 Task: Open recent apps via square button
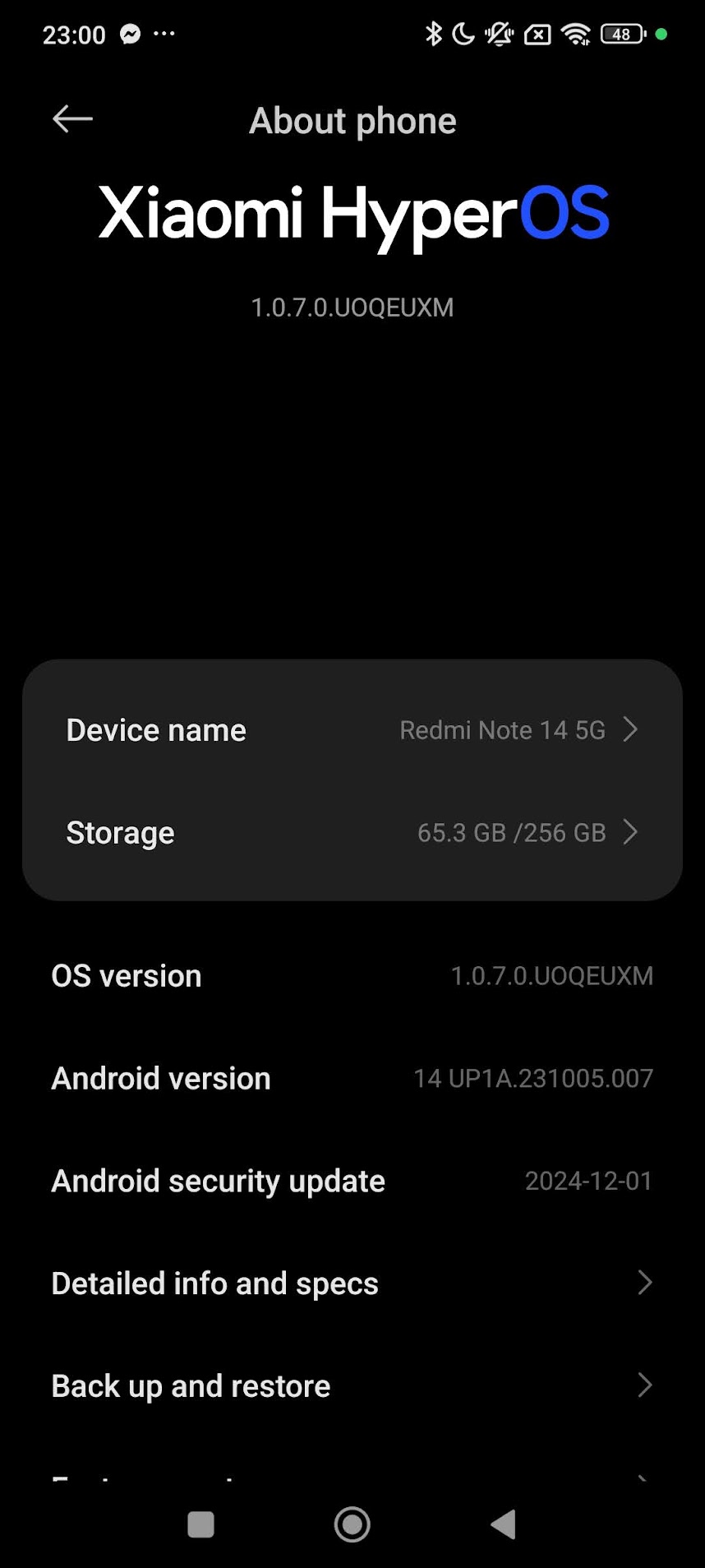[x=201, y=1524]
